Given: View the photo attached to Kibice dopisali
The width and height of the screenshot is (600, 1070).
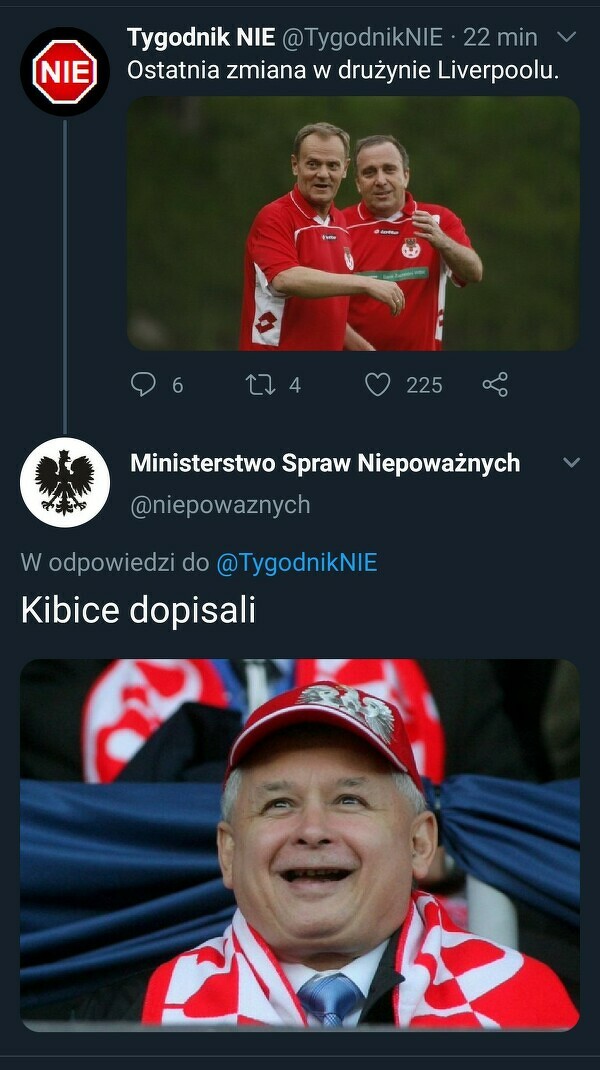Looking at the screenshot, I should [x=299, y=844].
